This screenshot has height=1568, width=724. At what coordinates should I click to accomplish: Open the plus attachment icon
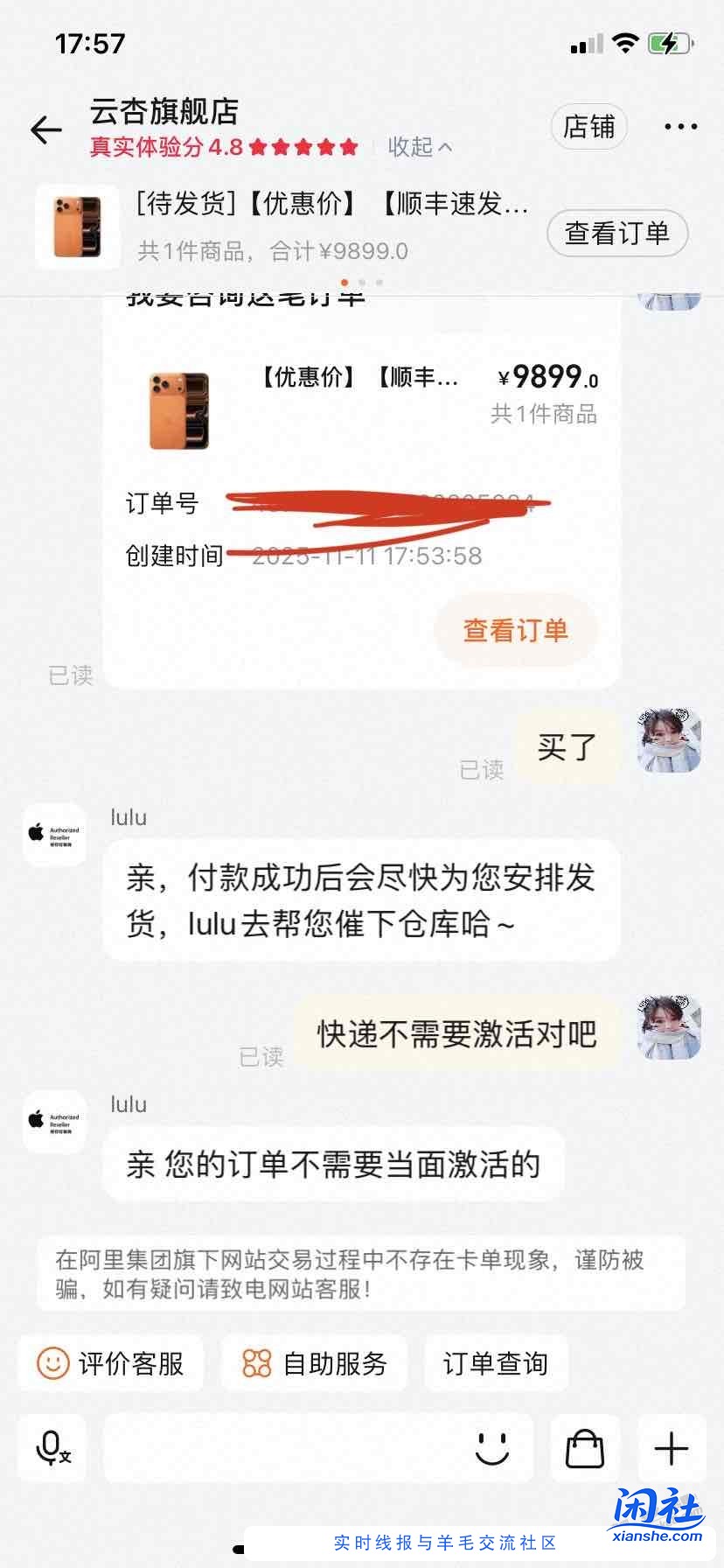[x=671, y=1448]
